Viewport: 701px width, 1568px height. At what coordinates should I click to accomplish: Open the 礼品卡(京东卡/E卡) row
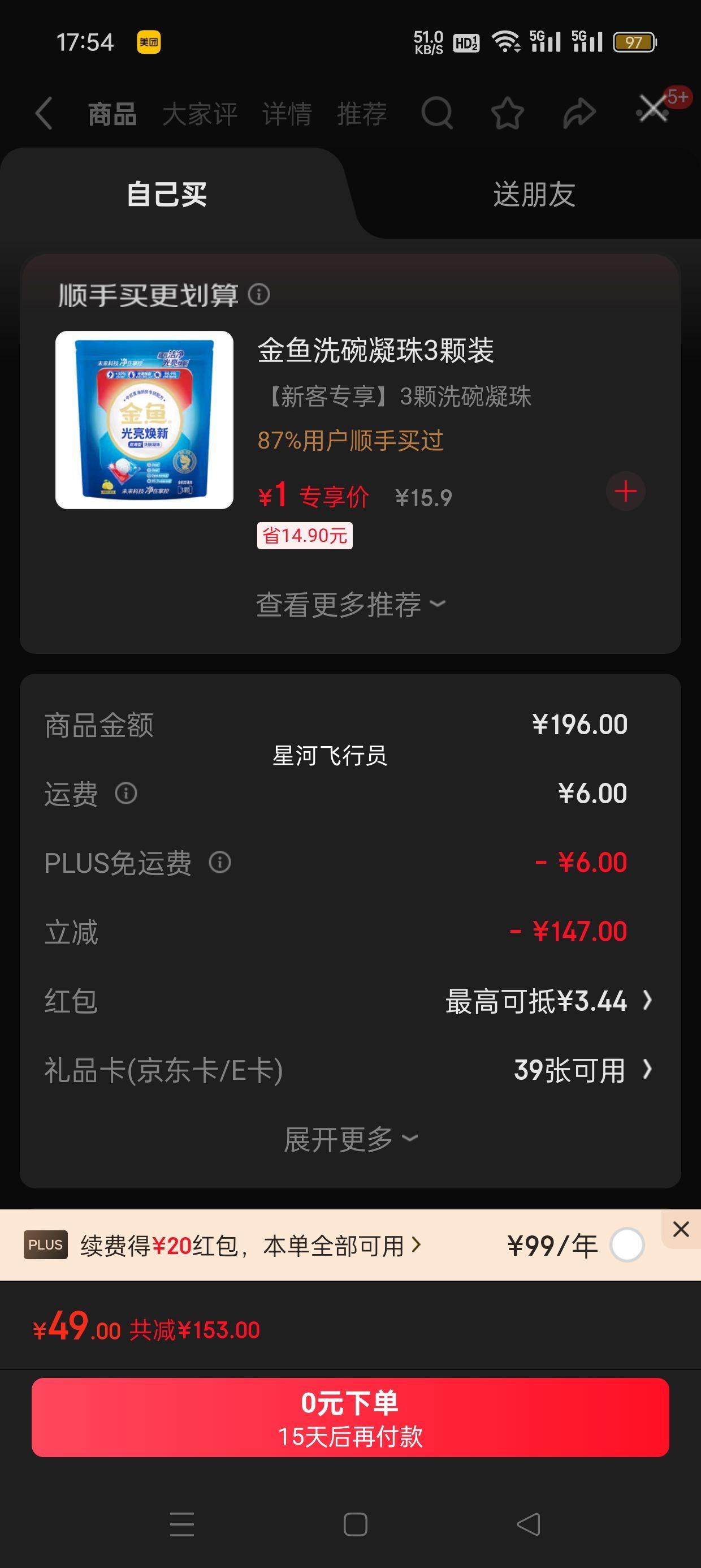tap(582, 1070)
